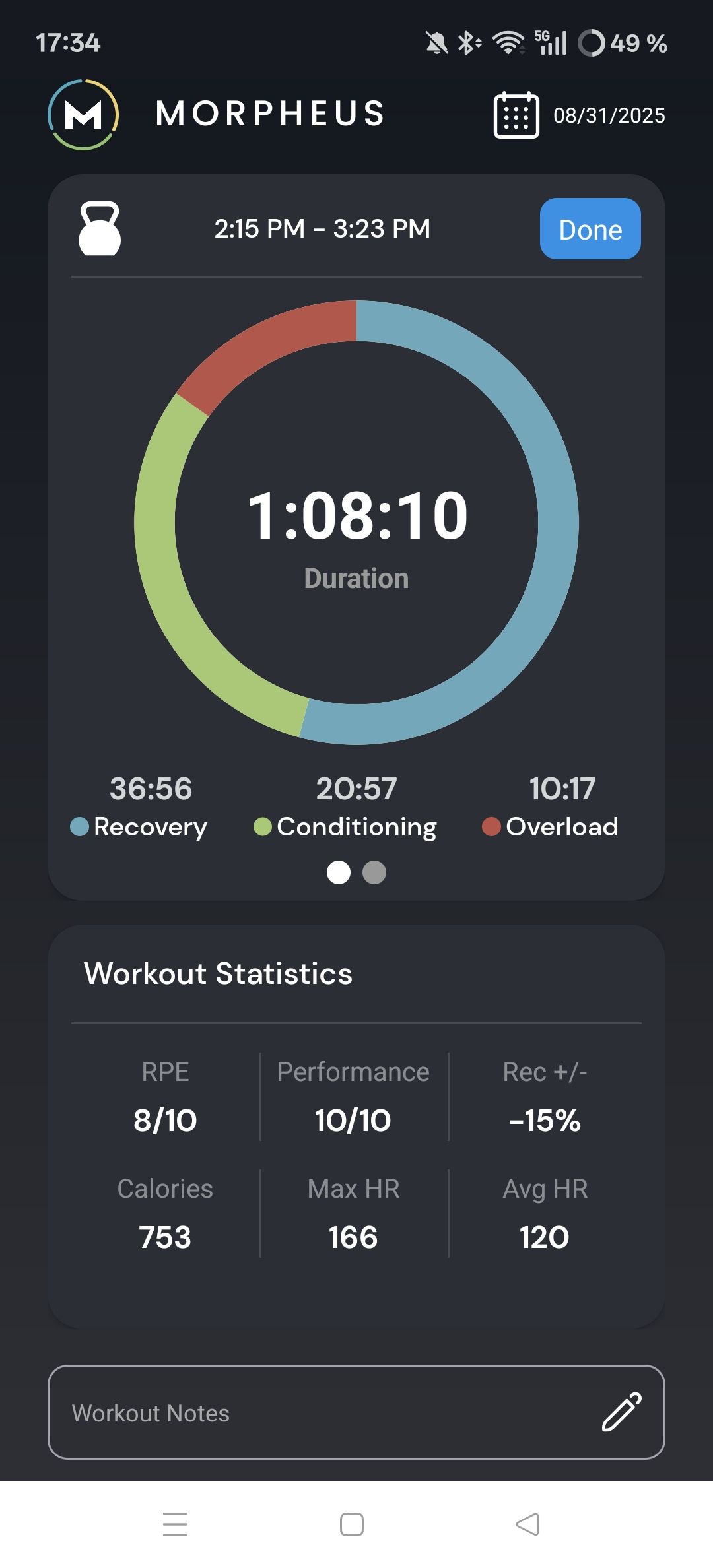Switch to the second chart page dot

(374, 872)
